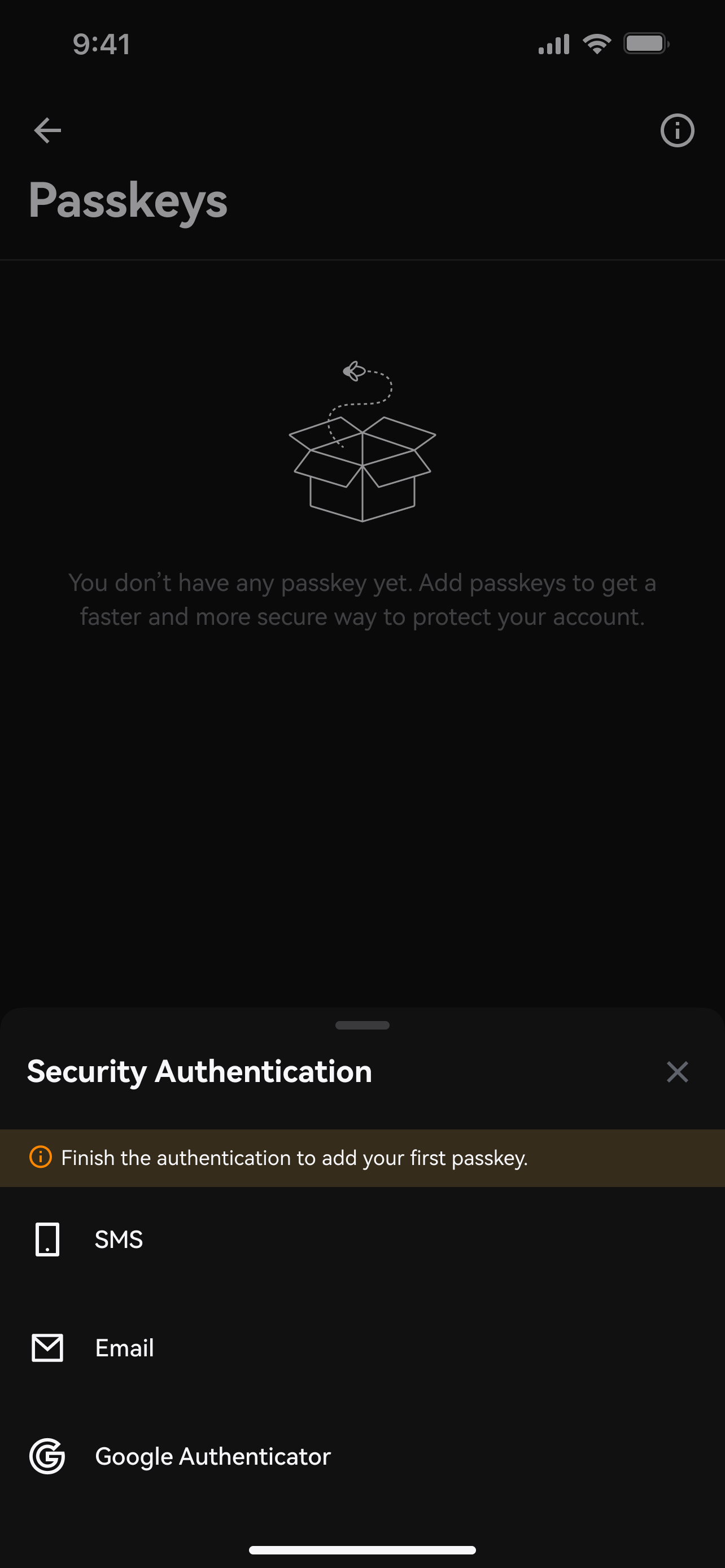725x1568 pixels.
Task: Tap the Wi-Fi status icon
Action: (596, 42)
